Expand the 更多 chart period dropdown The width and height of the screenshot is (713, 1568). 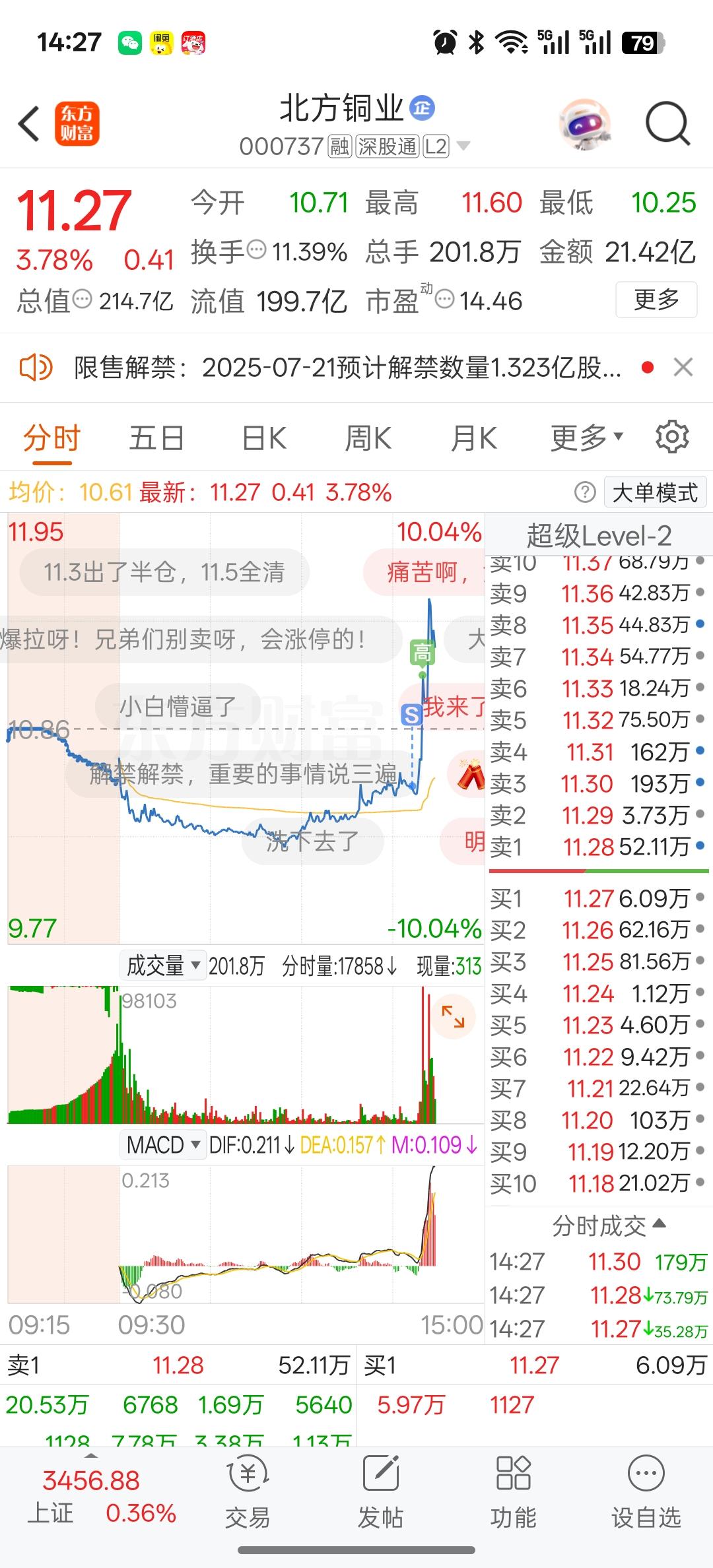click(x=587, y=438)
